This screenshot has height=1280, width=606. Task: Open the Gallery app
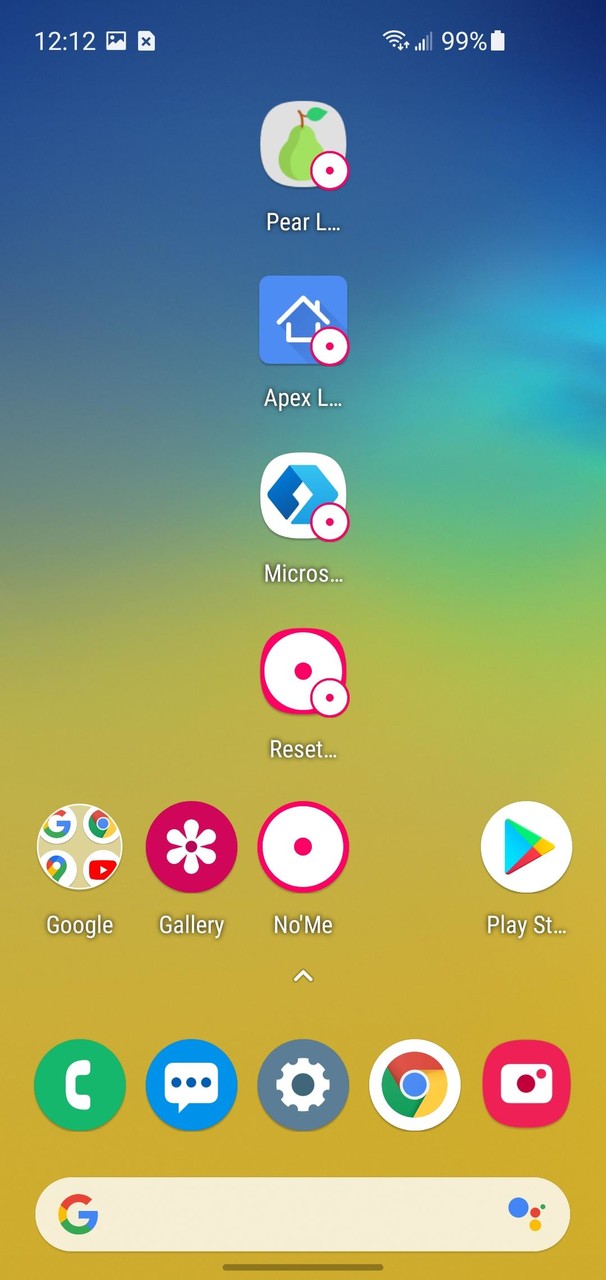click(x=191, y=847)
